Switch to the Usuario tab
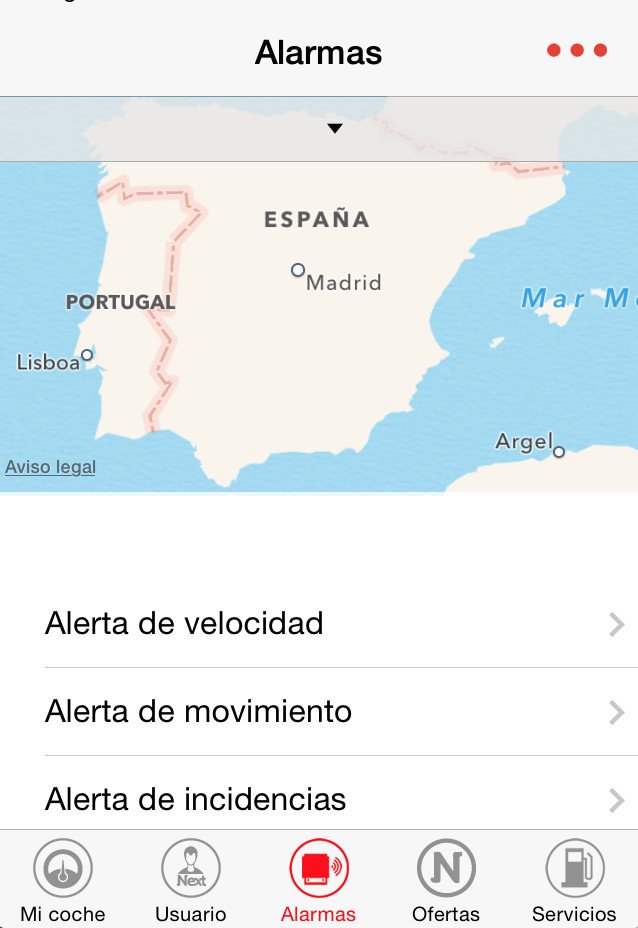 pyautogui.click(x=190, y=880)
